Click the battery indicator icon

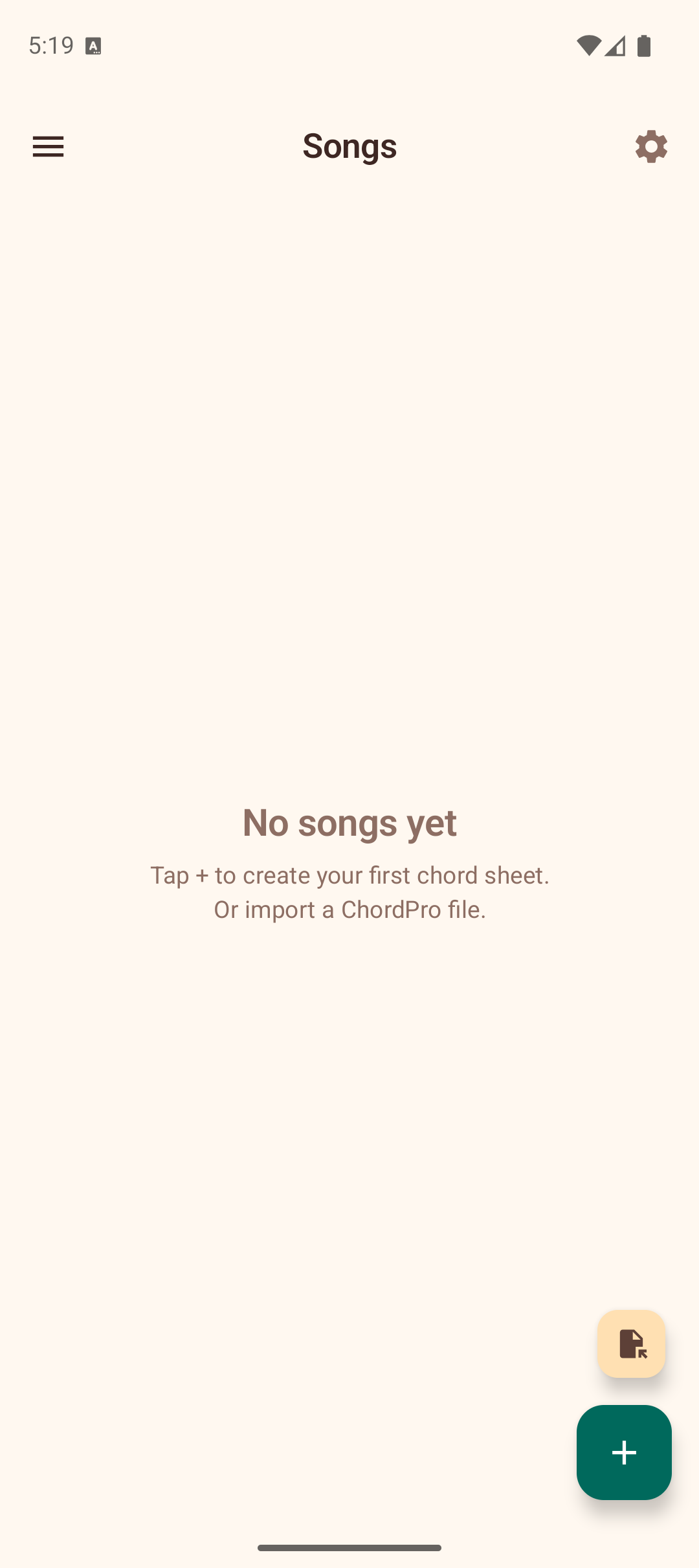click(644, 45)
